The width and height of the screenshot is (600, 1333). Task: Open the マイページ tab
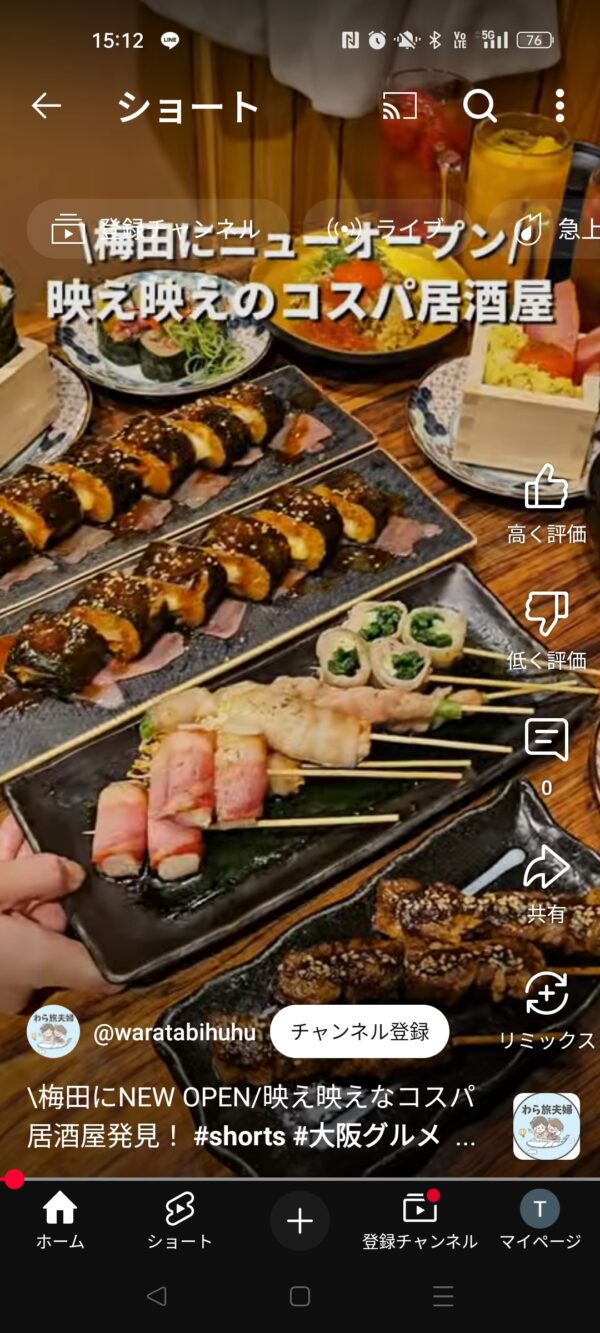pyautogui.click(x=540, y=1221)
